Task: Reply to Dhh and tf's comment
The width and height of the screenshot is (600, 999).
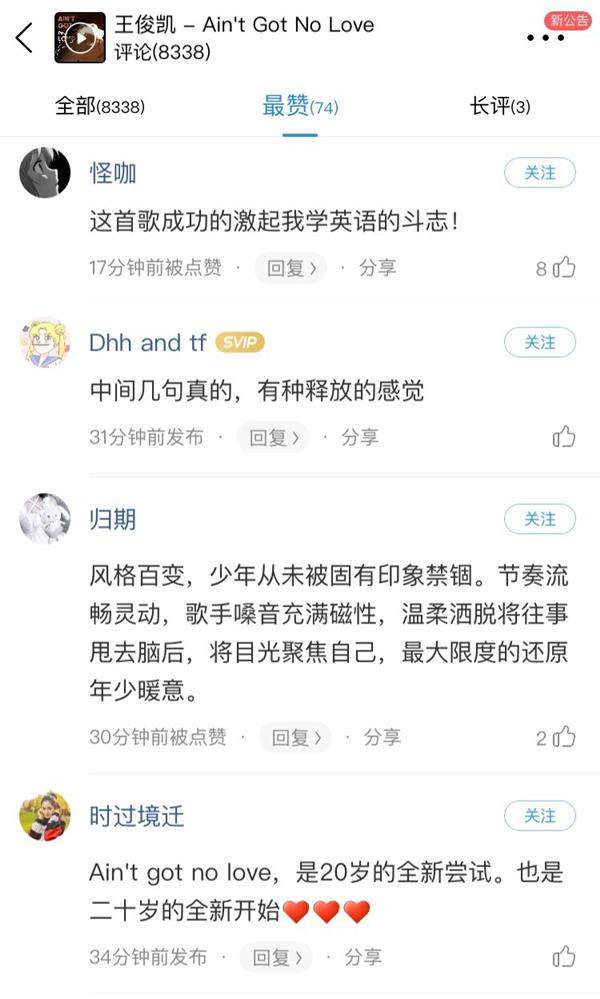Action: 273,437
